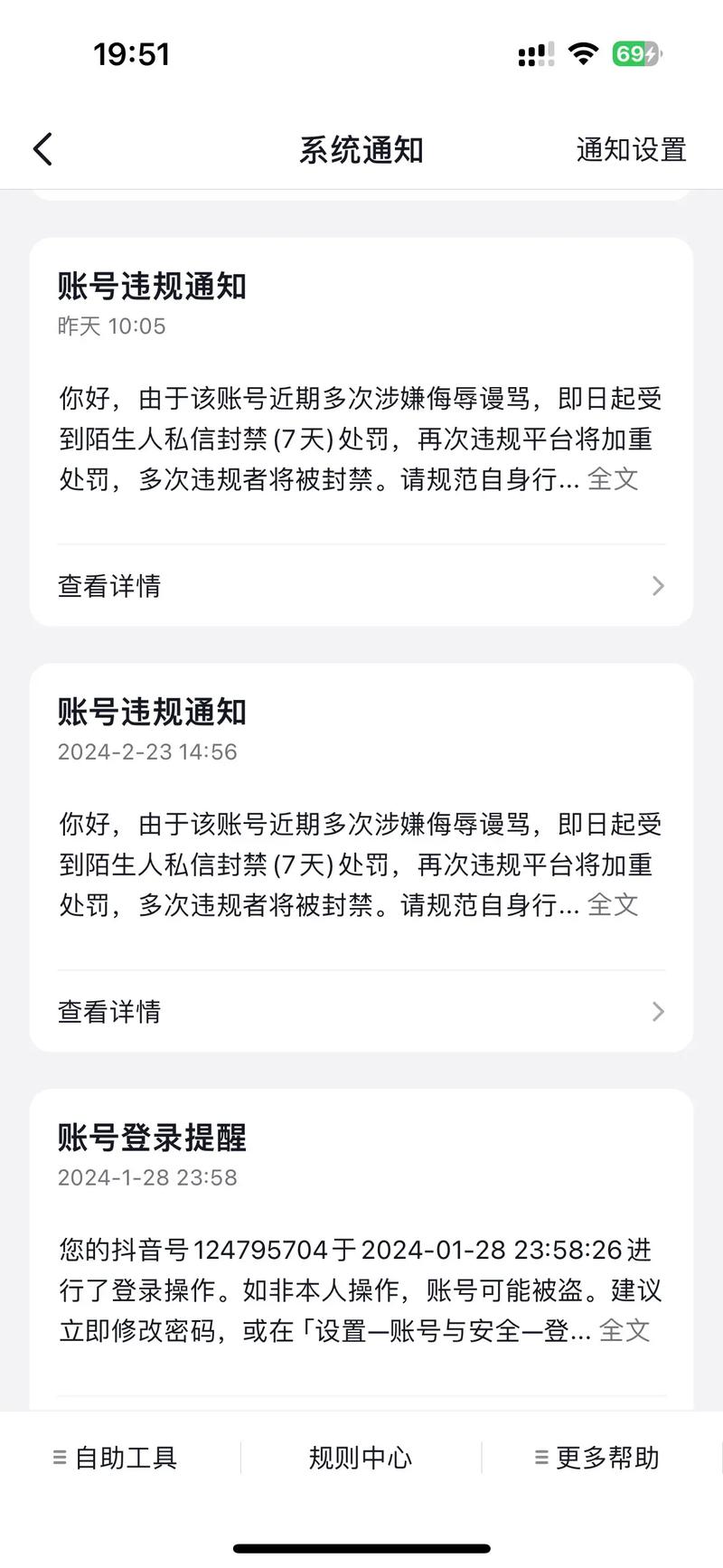Tap the time 19:51 in the status bar

click(x=132, y=54)
